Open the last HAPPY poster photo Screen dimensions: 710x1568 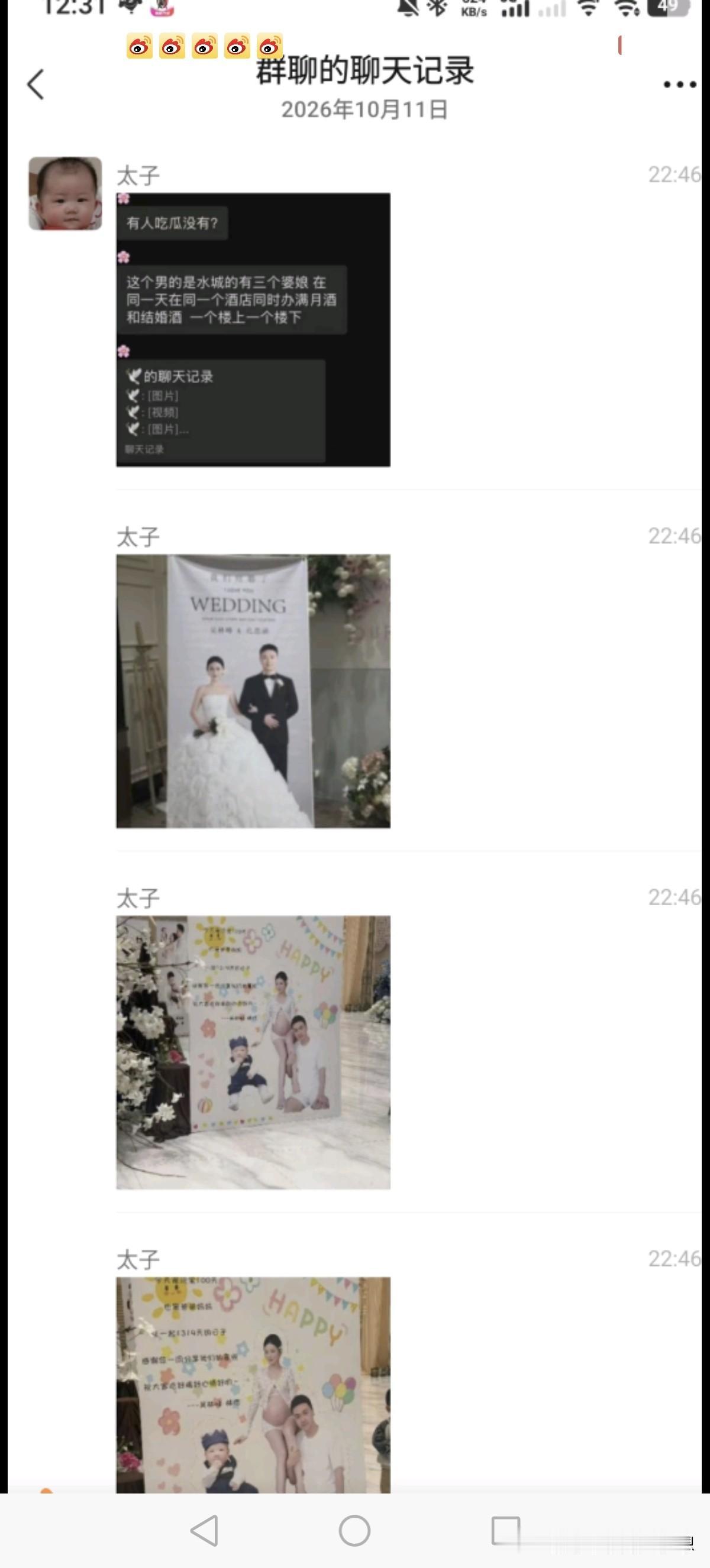click(253, 1385)
